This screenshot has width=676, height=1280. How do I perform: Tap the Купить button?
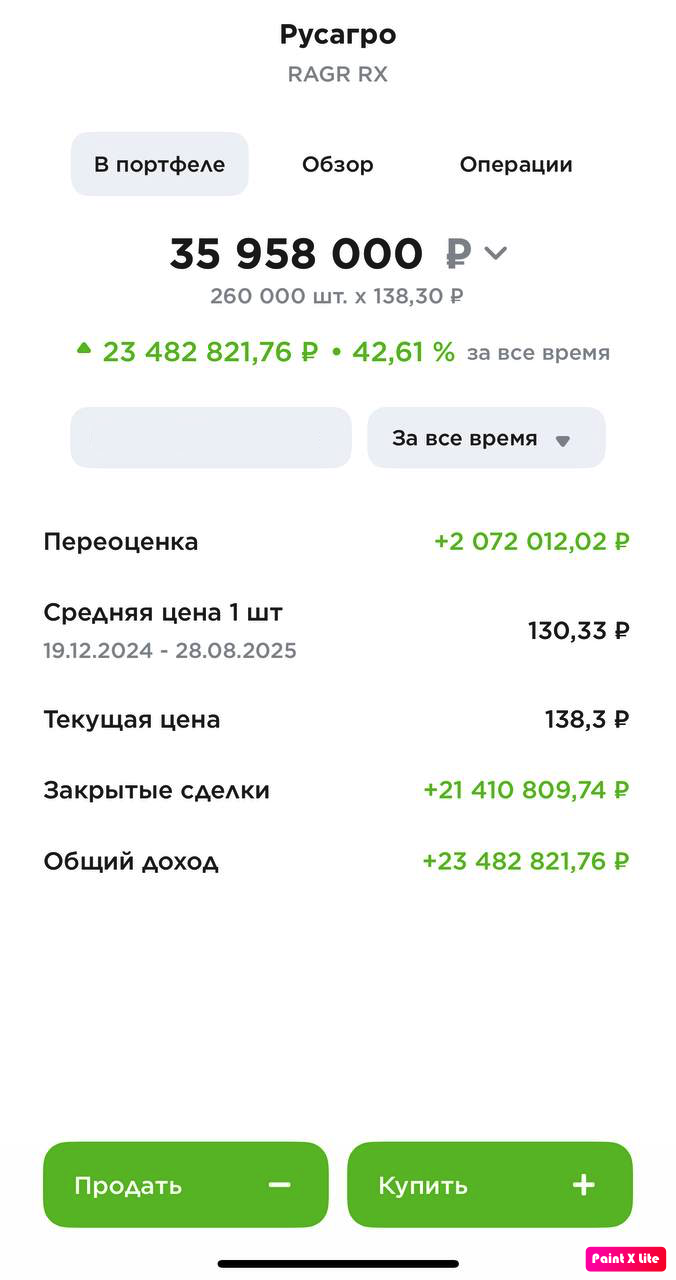tap(490, 1185)
